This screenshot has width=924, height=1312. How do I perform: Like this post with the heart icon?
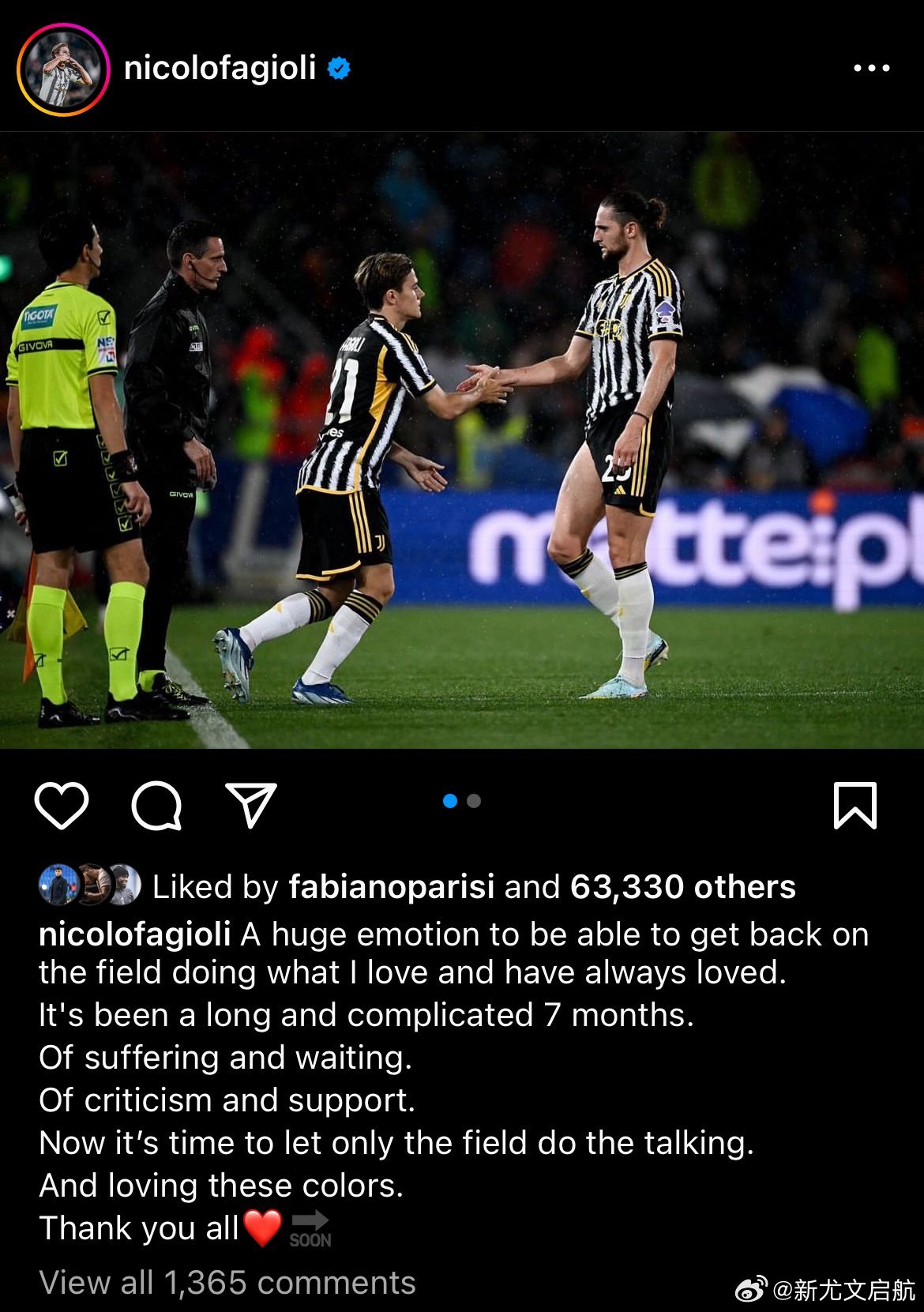pyautogui.click(x=62, y=806)
